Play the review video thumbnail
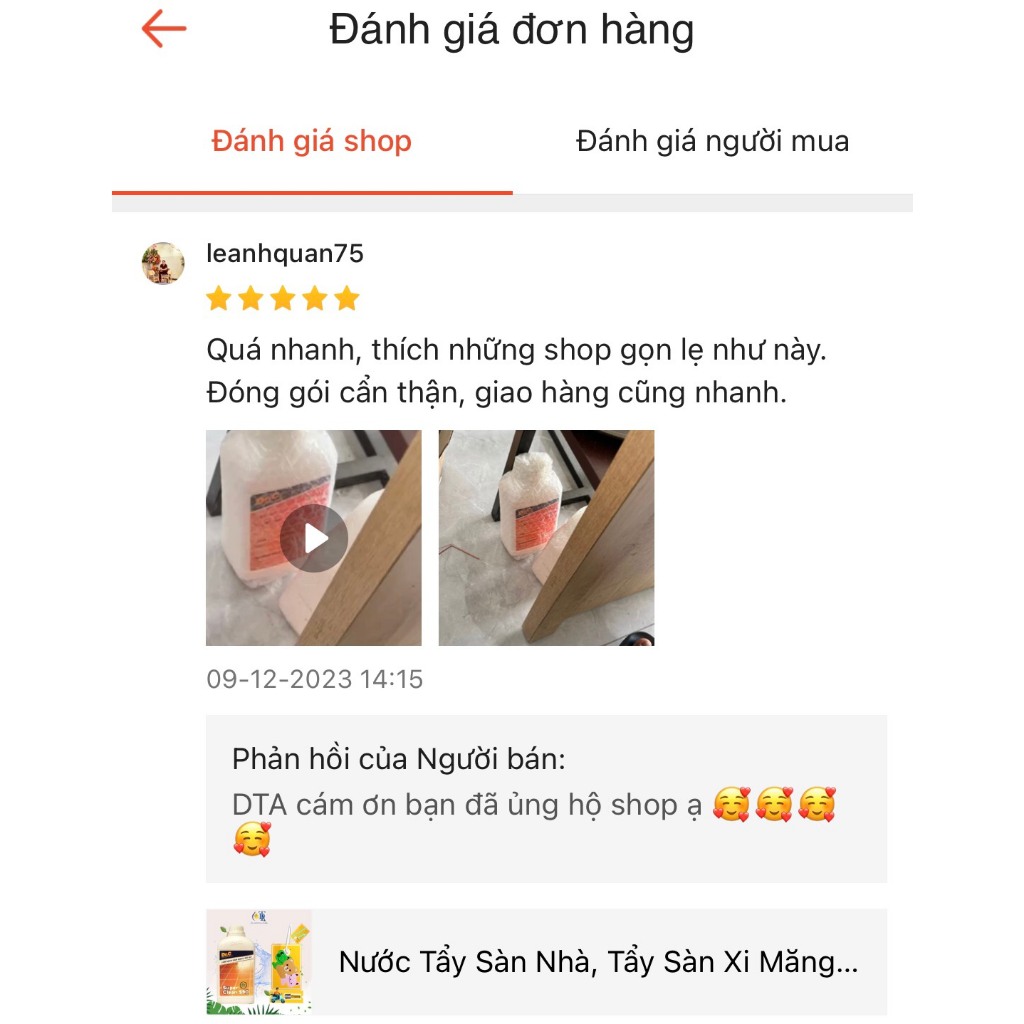Image resolution: width=1024 pixels, height=1024 pixels. [x=313, y=537]
